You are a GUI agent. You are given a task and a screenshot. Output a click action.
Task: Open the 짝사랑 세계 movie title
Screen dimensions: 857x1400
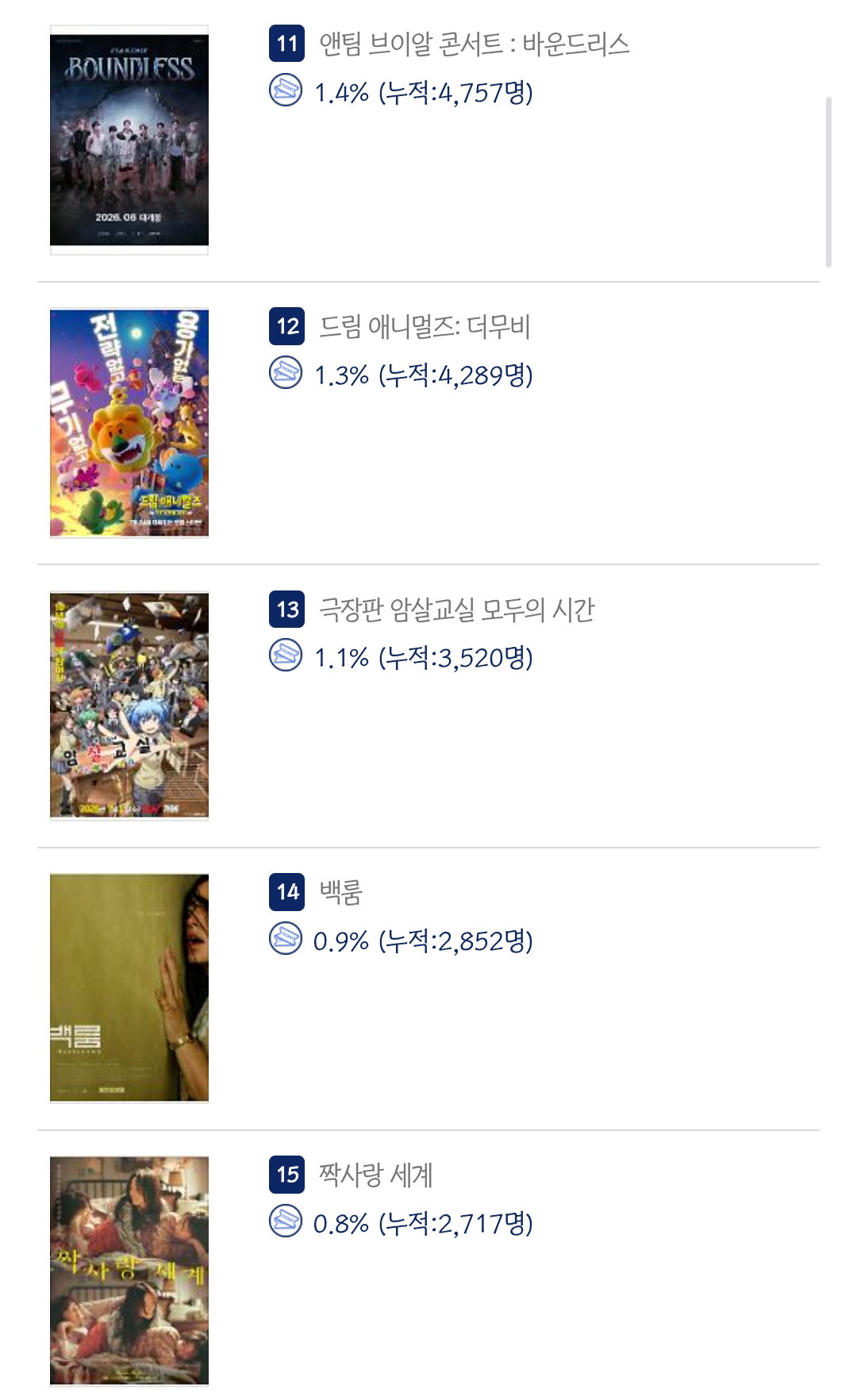coord(375,1175)
